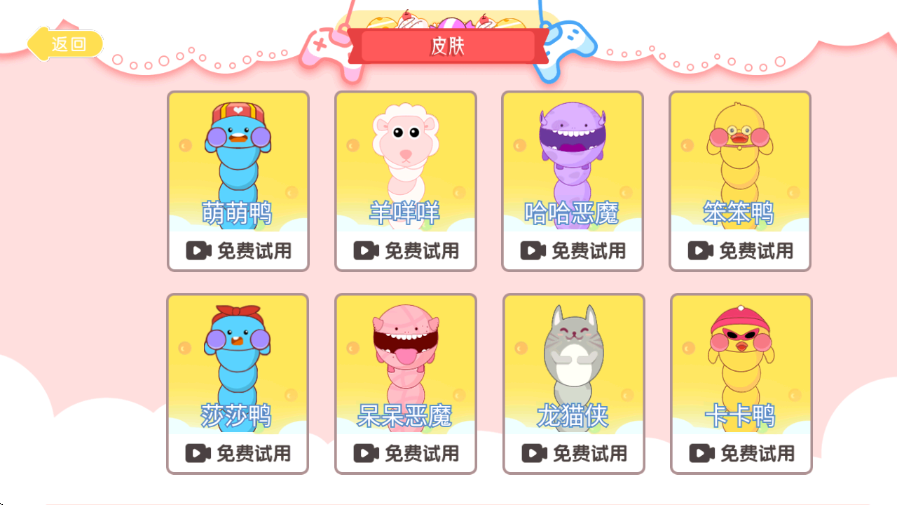Open the 哈哈恶魔 skin card
The image size is (897, 505).
pos(572,160)
